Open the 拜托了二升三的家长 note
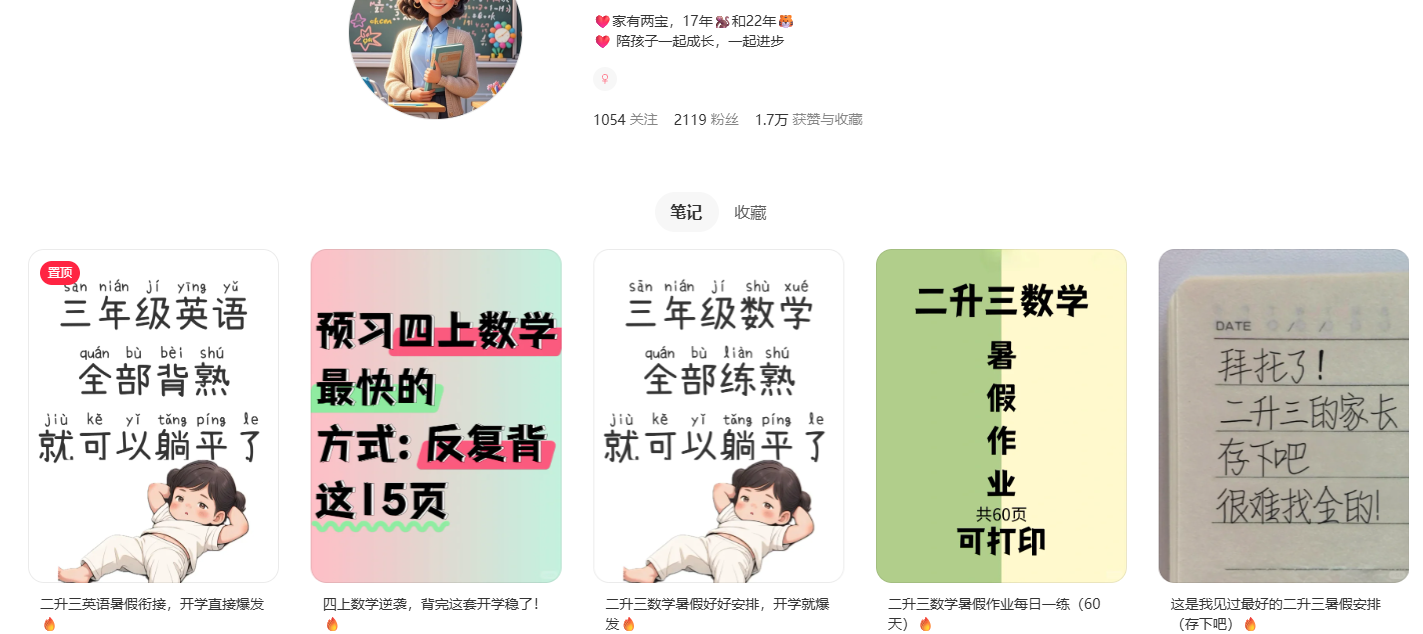The width and height of the screenshot is (1423, 634). [x=1283, y=415]
